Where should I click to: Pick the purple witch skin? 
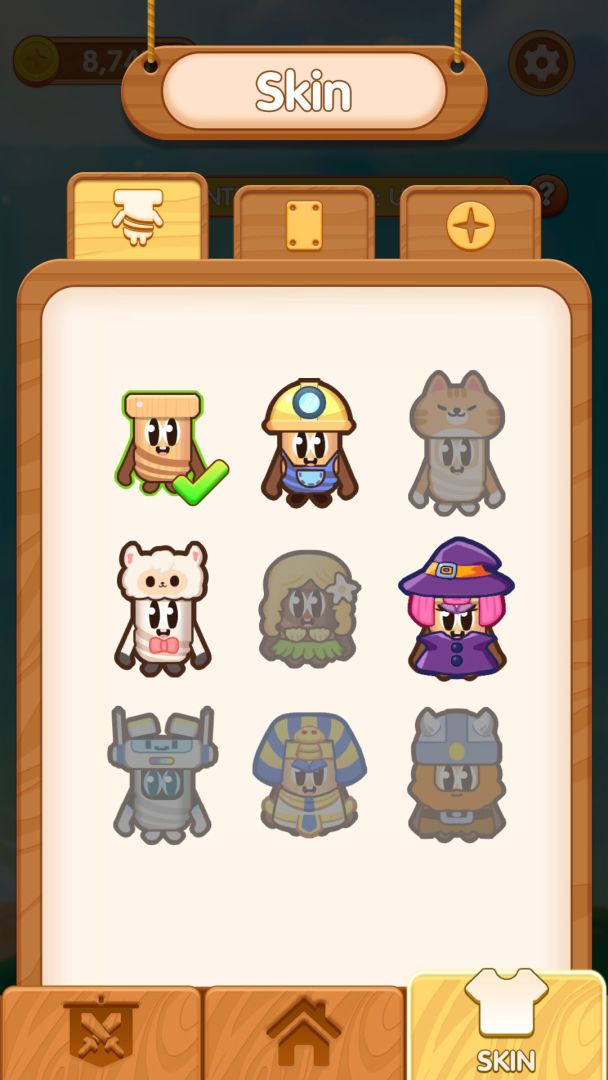point(456,608)
